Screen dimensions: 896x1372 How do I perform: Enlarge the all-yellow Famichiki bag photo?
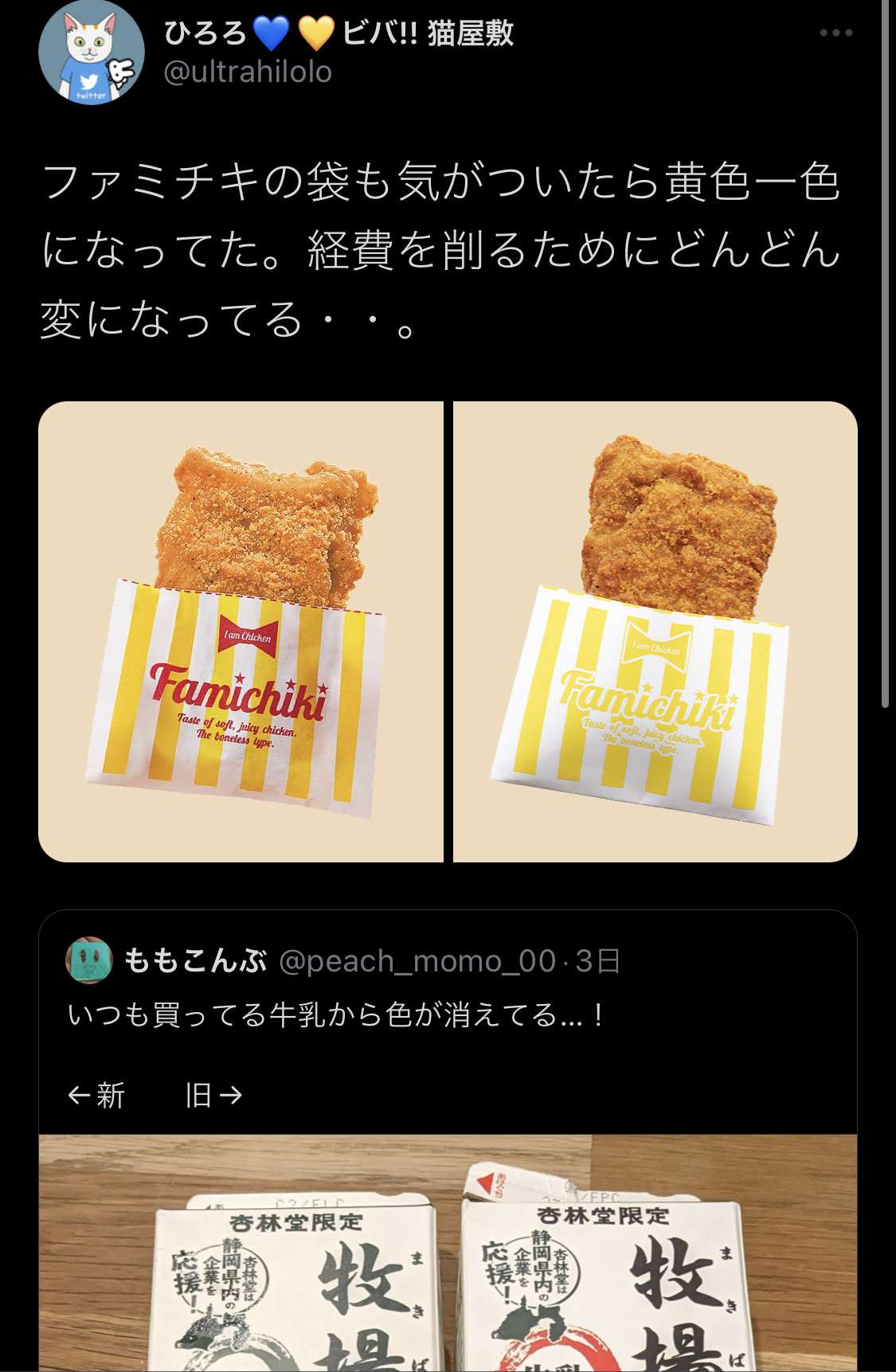point(655,631)
